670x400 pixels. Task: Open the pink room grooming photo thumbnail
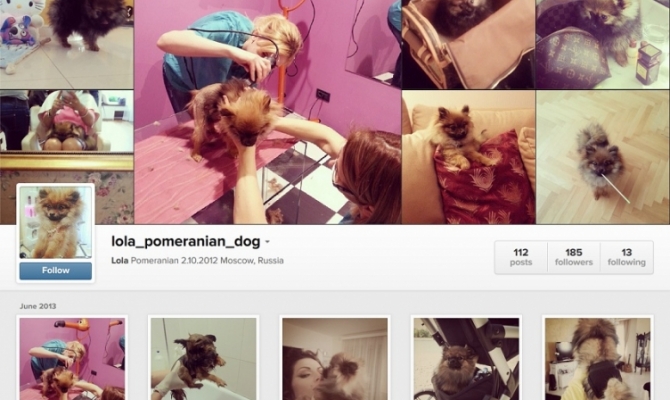pos(72,360)
